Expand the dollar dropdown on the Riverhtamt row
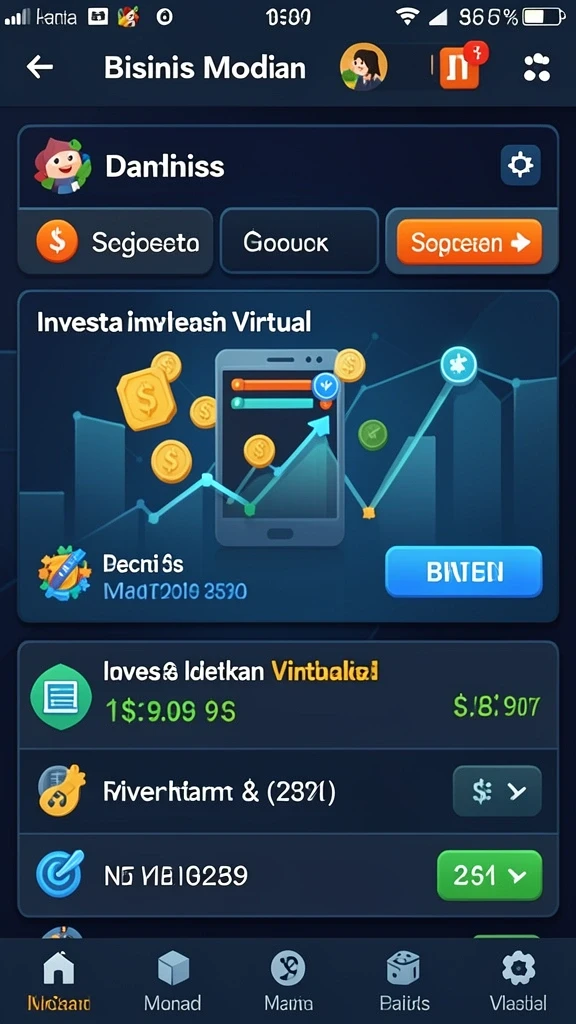Screen dimensions: 576x1024 point(497,791)
